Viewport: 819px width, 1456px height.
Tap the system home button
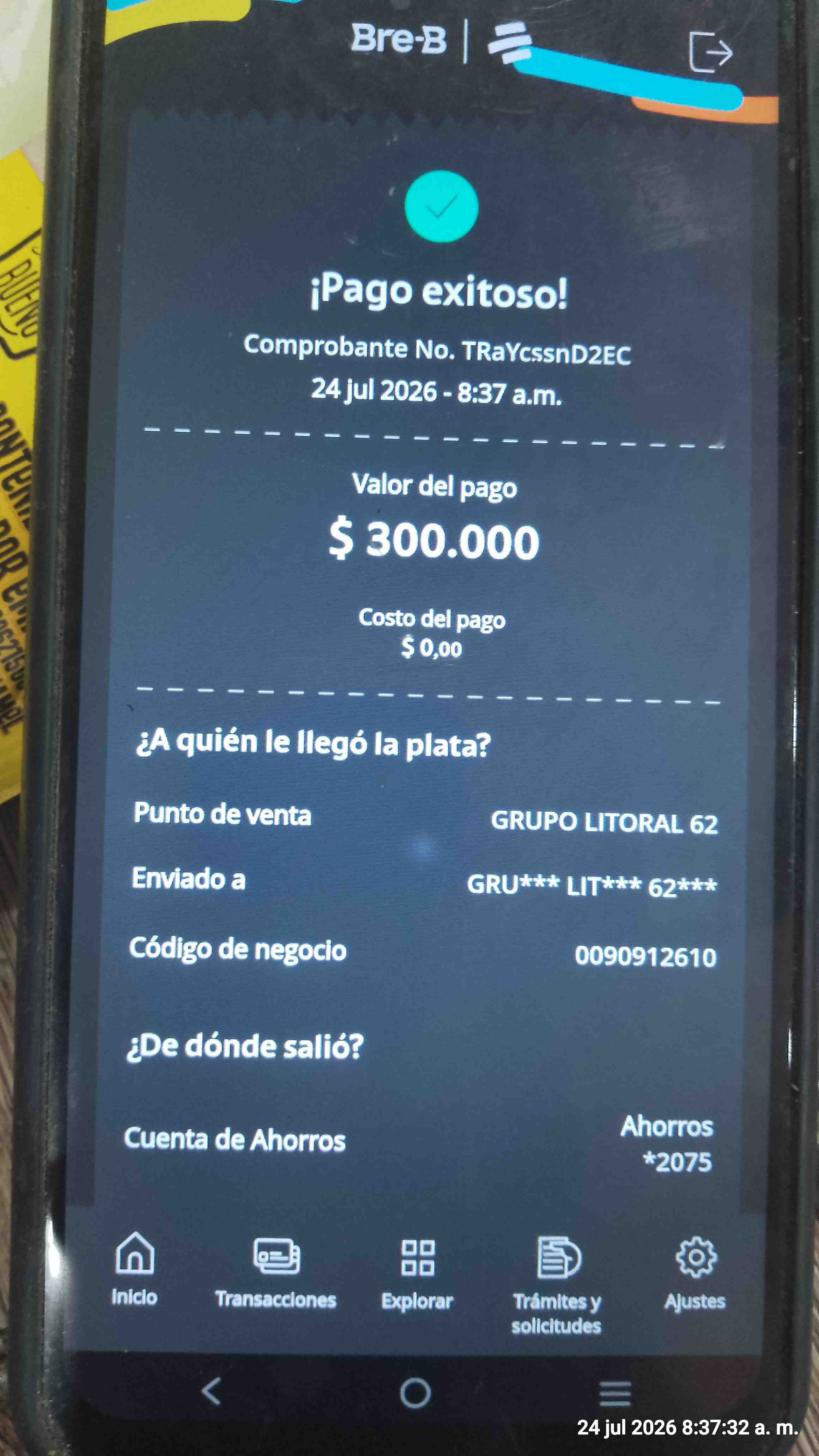(416, 1392)
